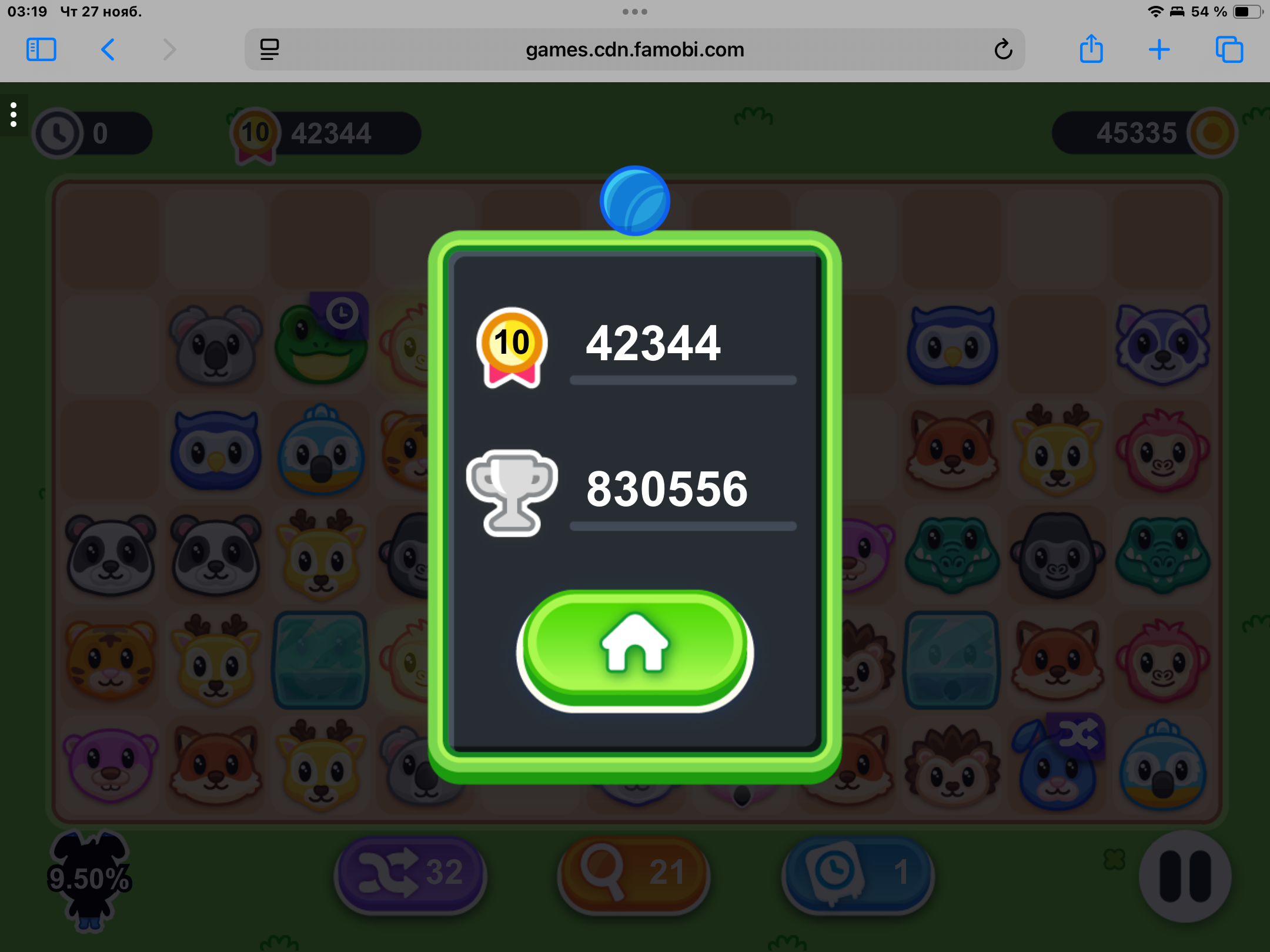Tap the green home button
The height and width of the screenshot is (952, 1270).
[634, 647]
